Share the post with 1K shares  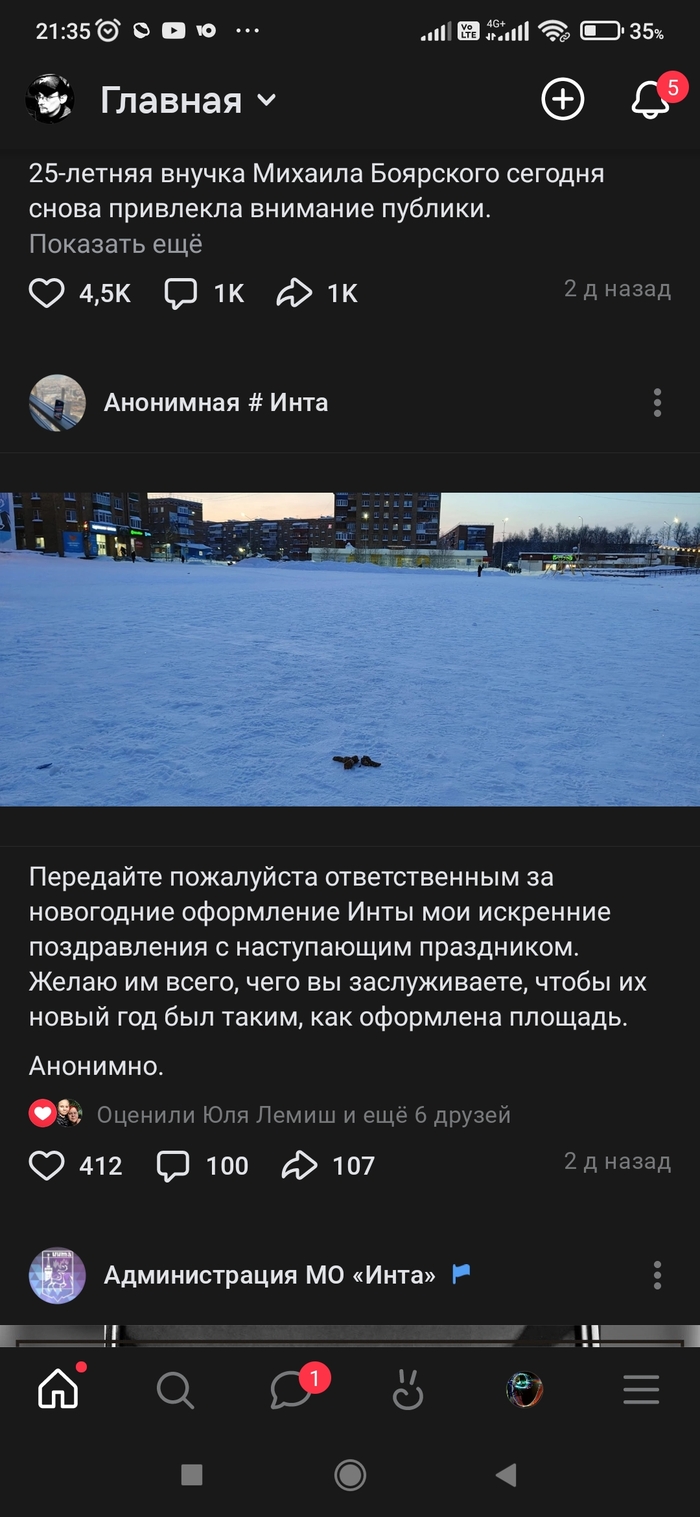[x=294, y=293]
